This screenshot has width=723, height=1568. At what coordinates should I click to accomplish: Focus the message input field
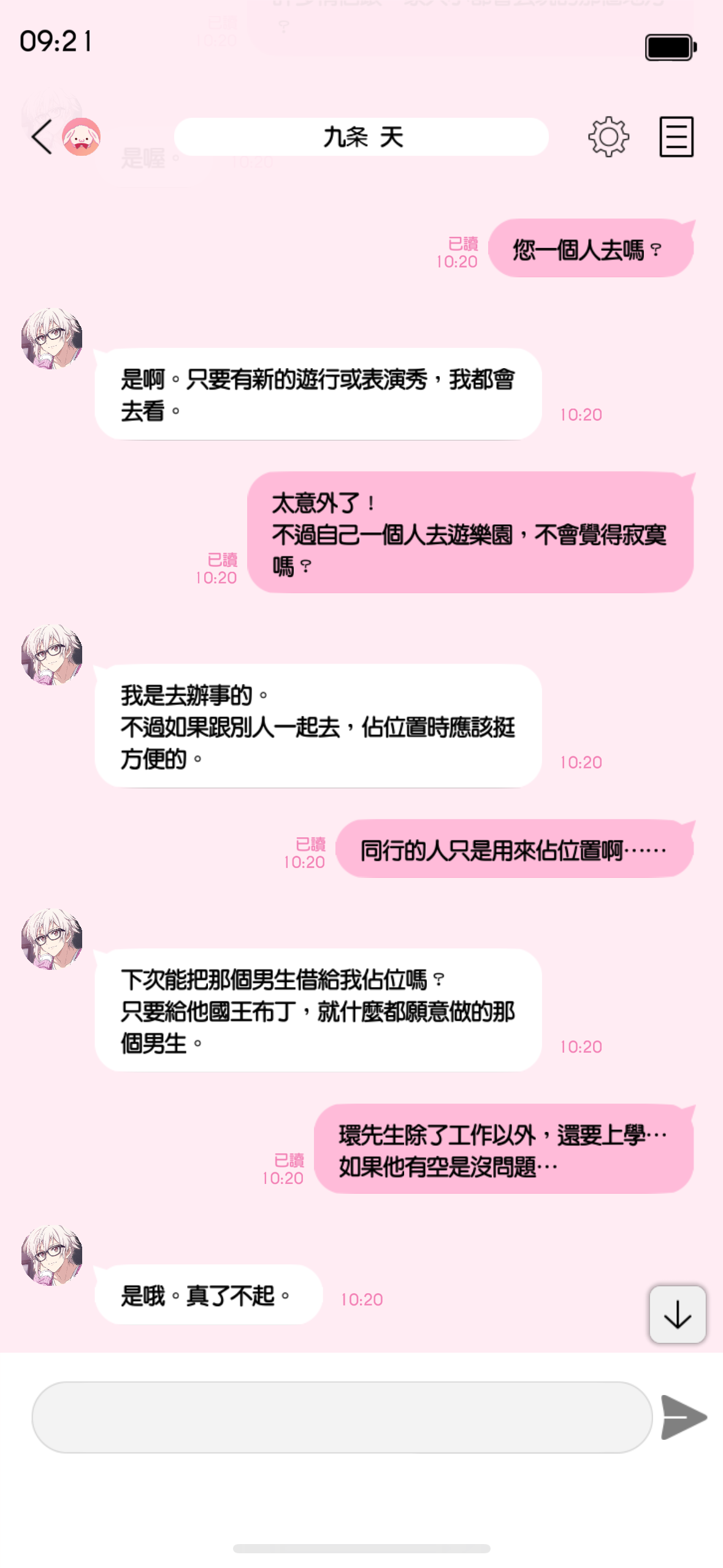point(342,1416)
